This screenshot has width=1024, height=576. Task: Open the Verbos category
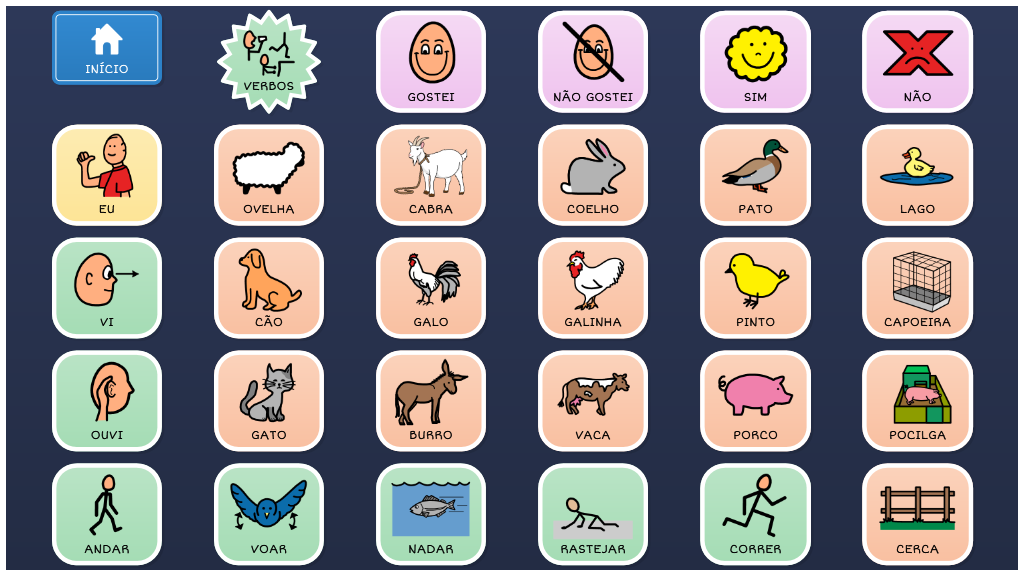[x=269, y=60]
